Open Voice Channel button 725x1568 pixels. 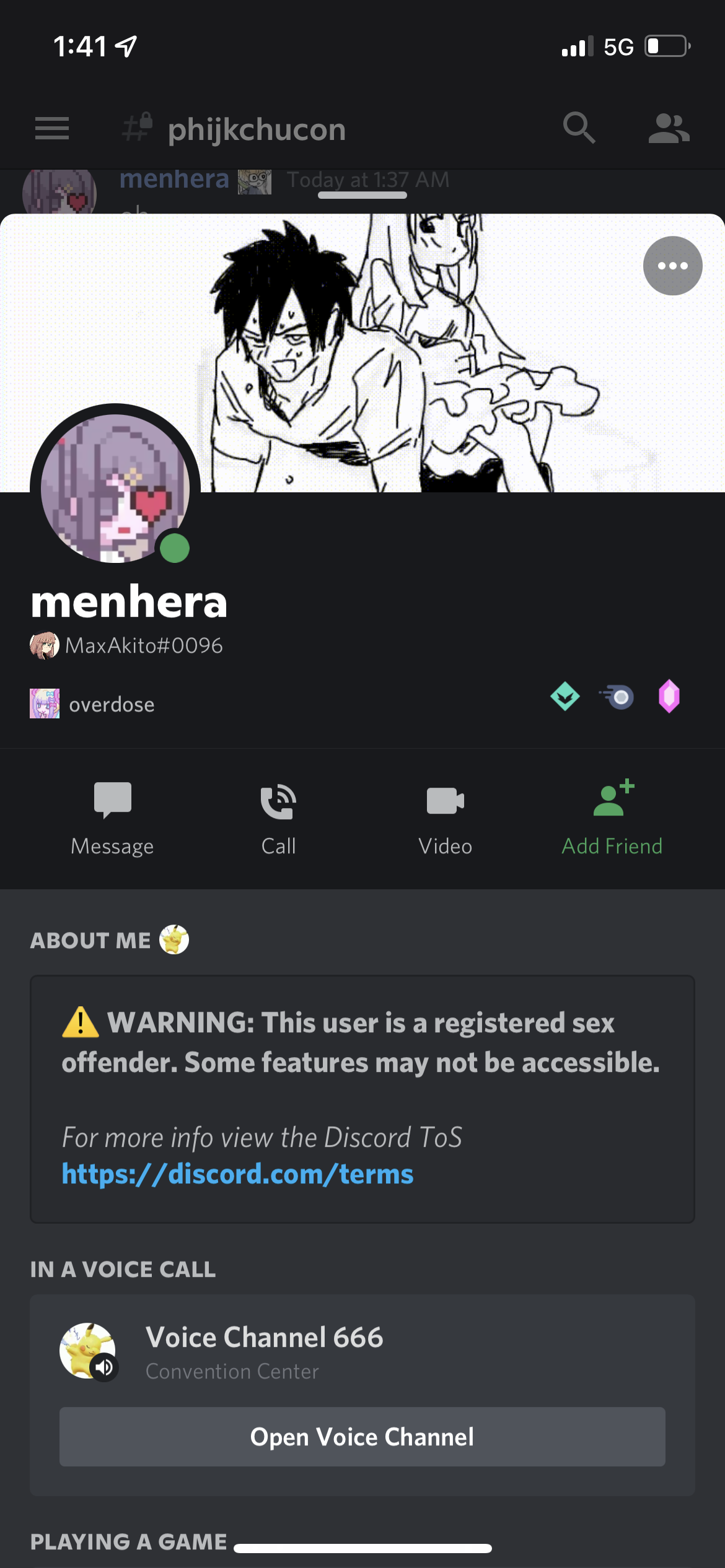click(x=362, y=1437)
